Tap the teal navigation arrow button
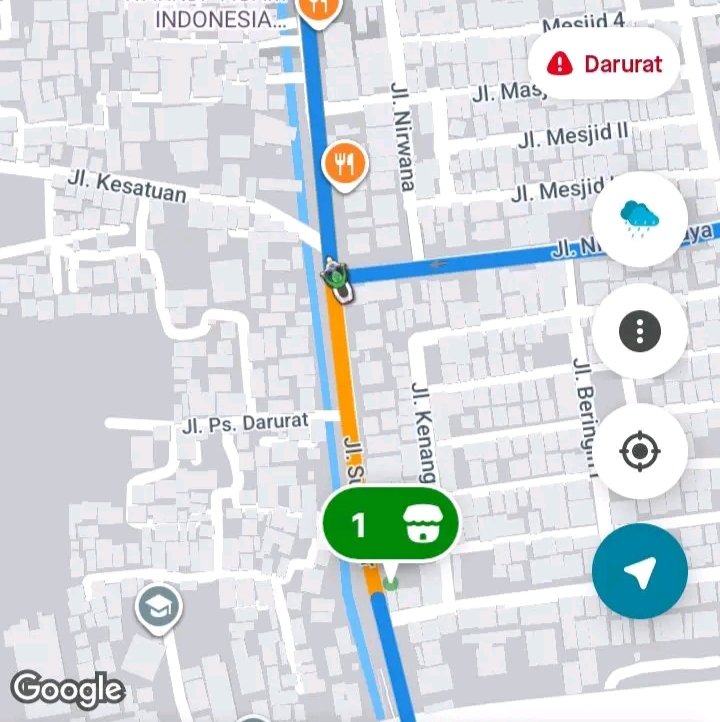 [x=639, y=571]
